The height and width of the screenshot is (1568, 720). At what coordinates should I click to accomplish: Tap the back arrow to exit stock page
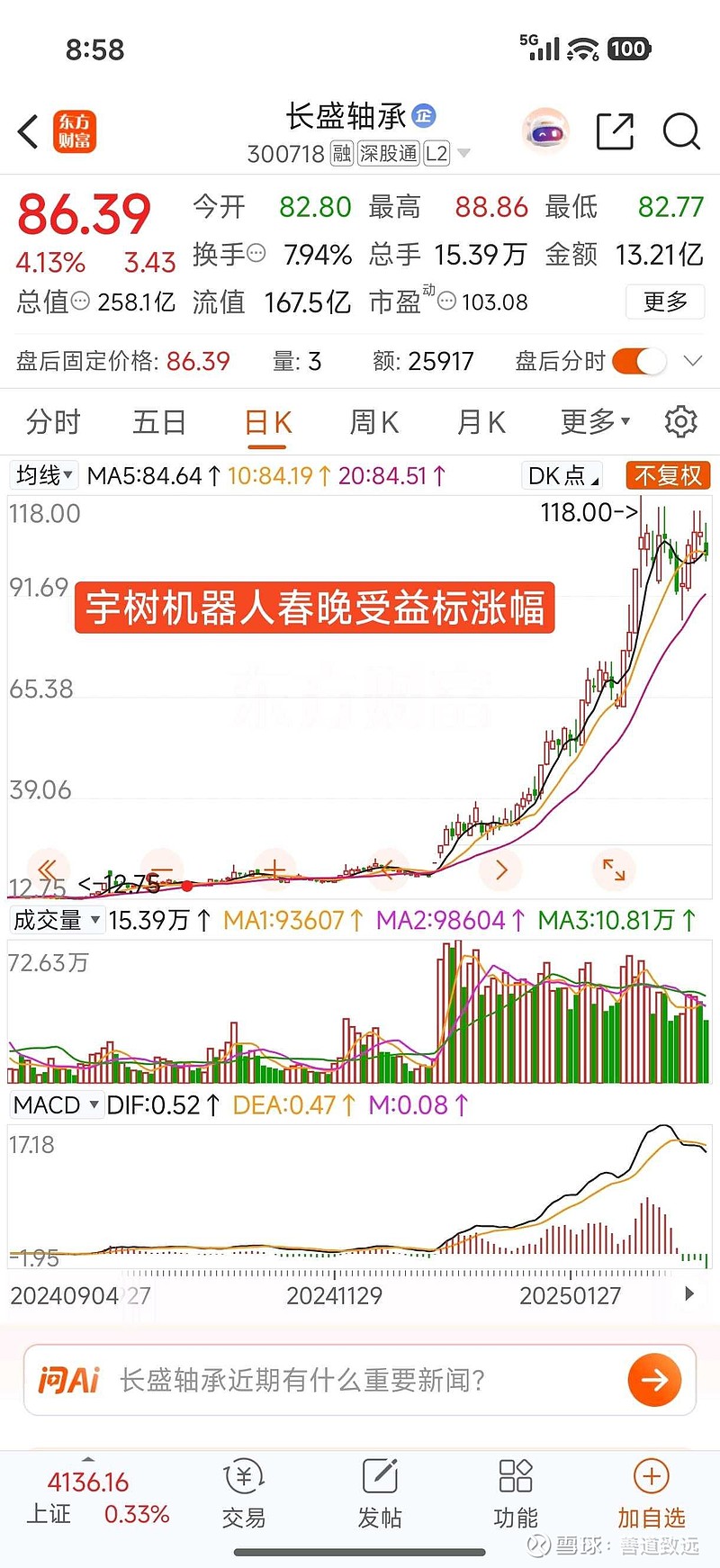click(x=27, y=131)
